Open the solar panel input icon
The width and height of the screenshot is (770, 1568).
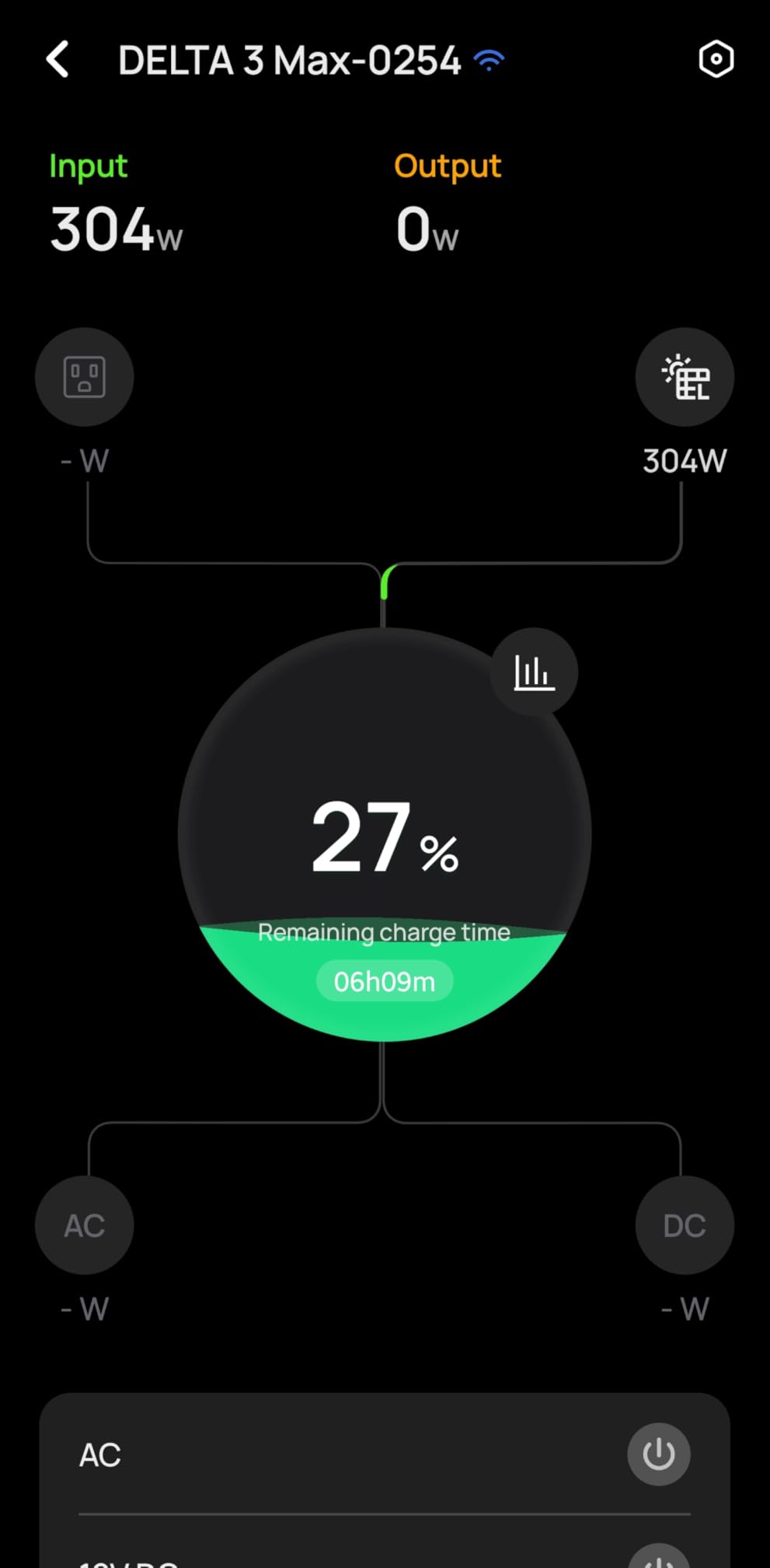685,377
